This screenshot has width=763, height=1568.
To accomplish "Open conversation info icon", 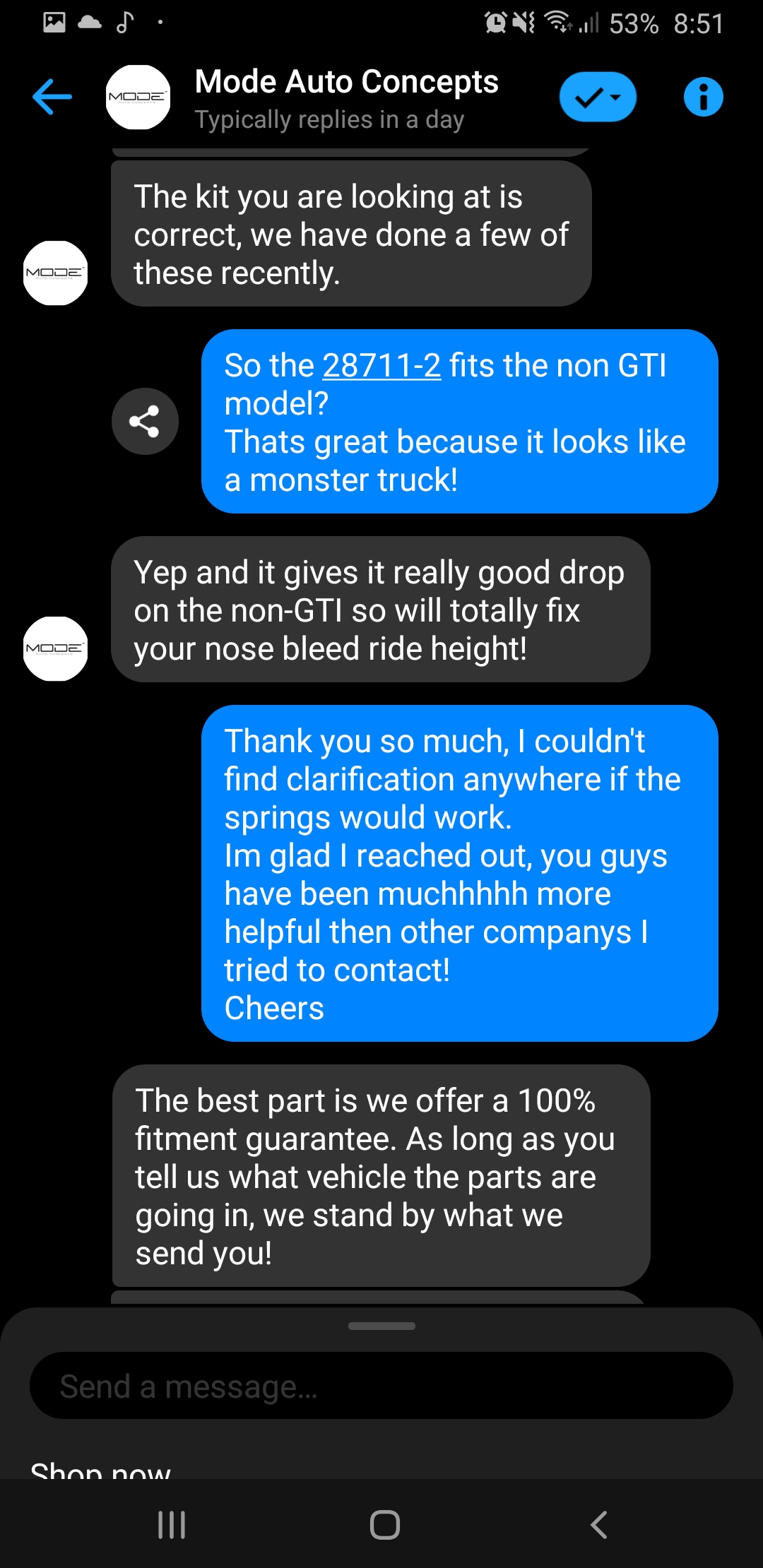I will coord(703,97).
